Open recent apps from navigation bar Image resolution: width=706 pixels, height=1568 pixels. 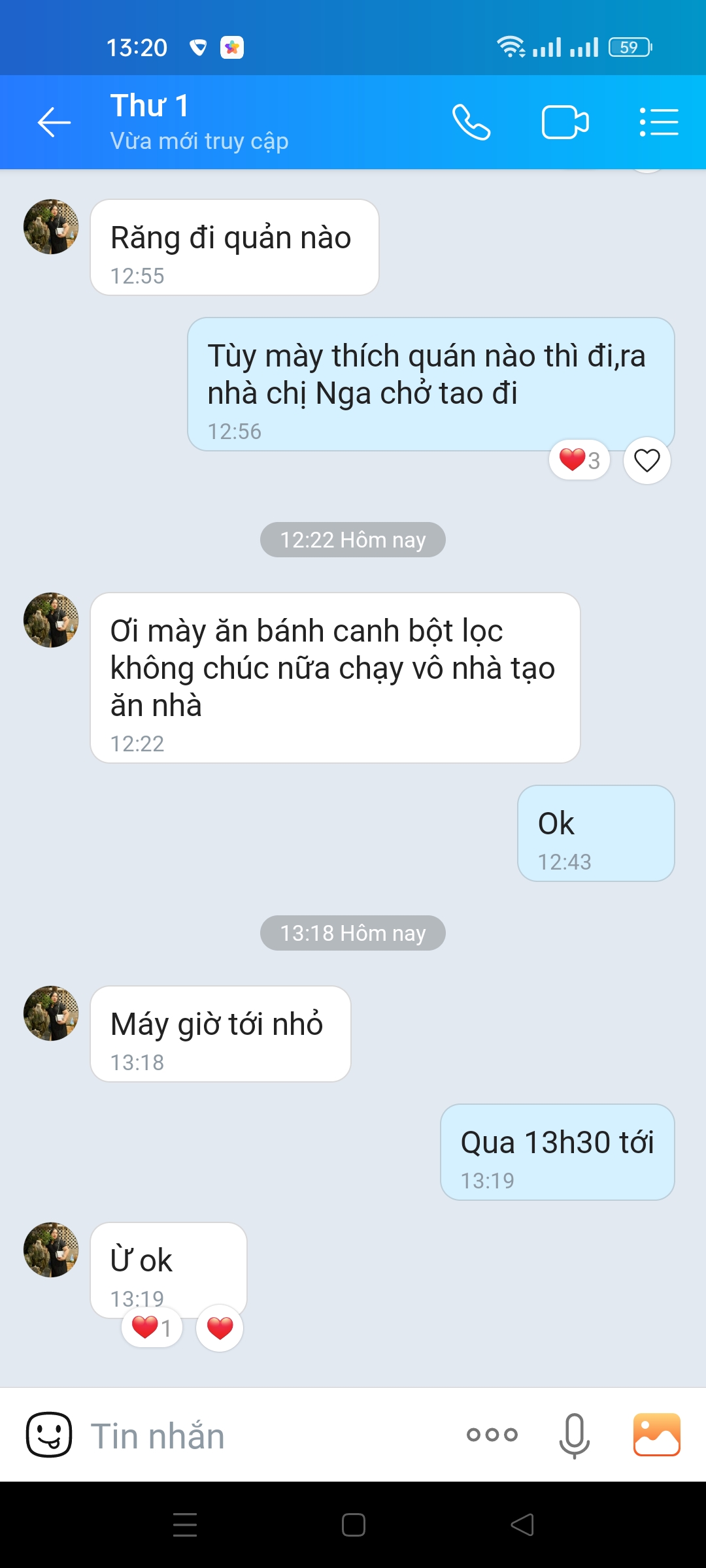(185, 1525)
